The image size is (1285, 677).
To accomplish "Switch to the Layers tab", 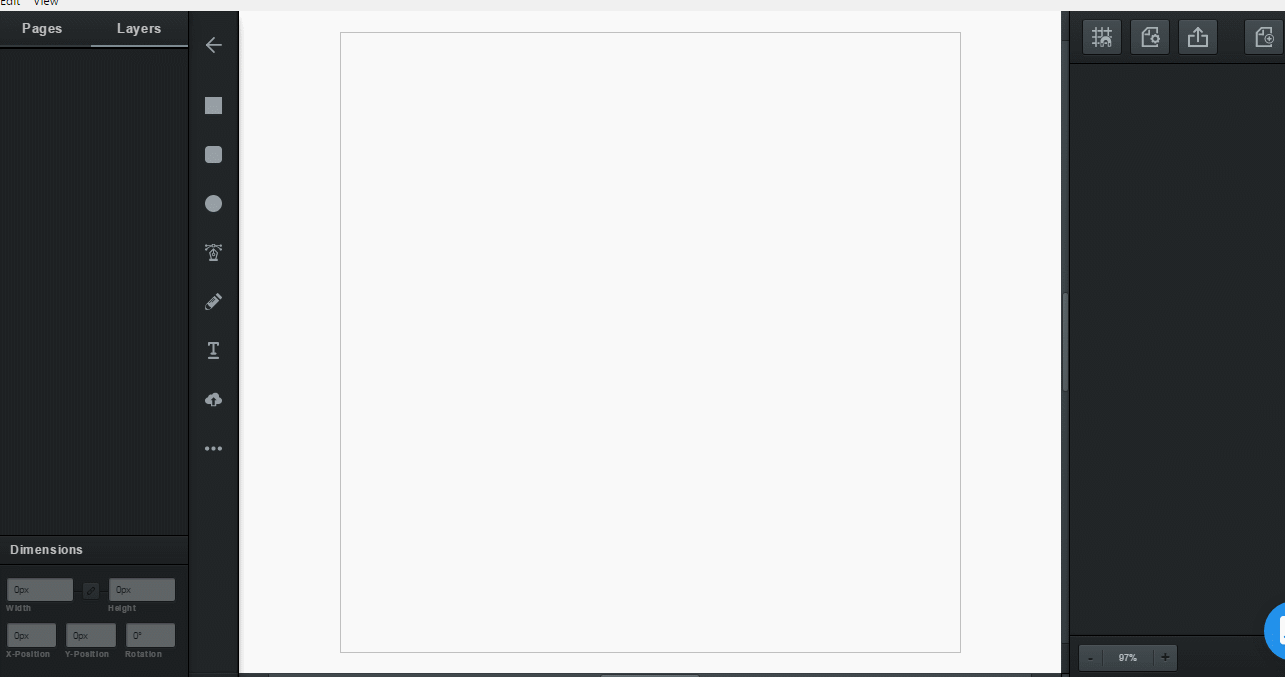I will pyautogui.click(x=138, y=29).
